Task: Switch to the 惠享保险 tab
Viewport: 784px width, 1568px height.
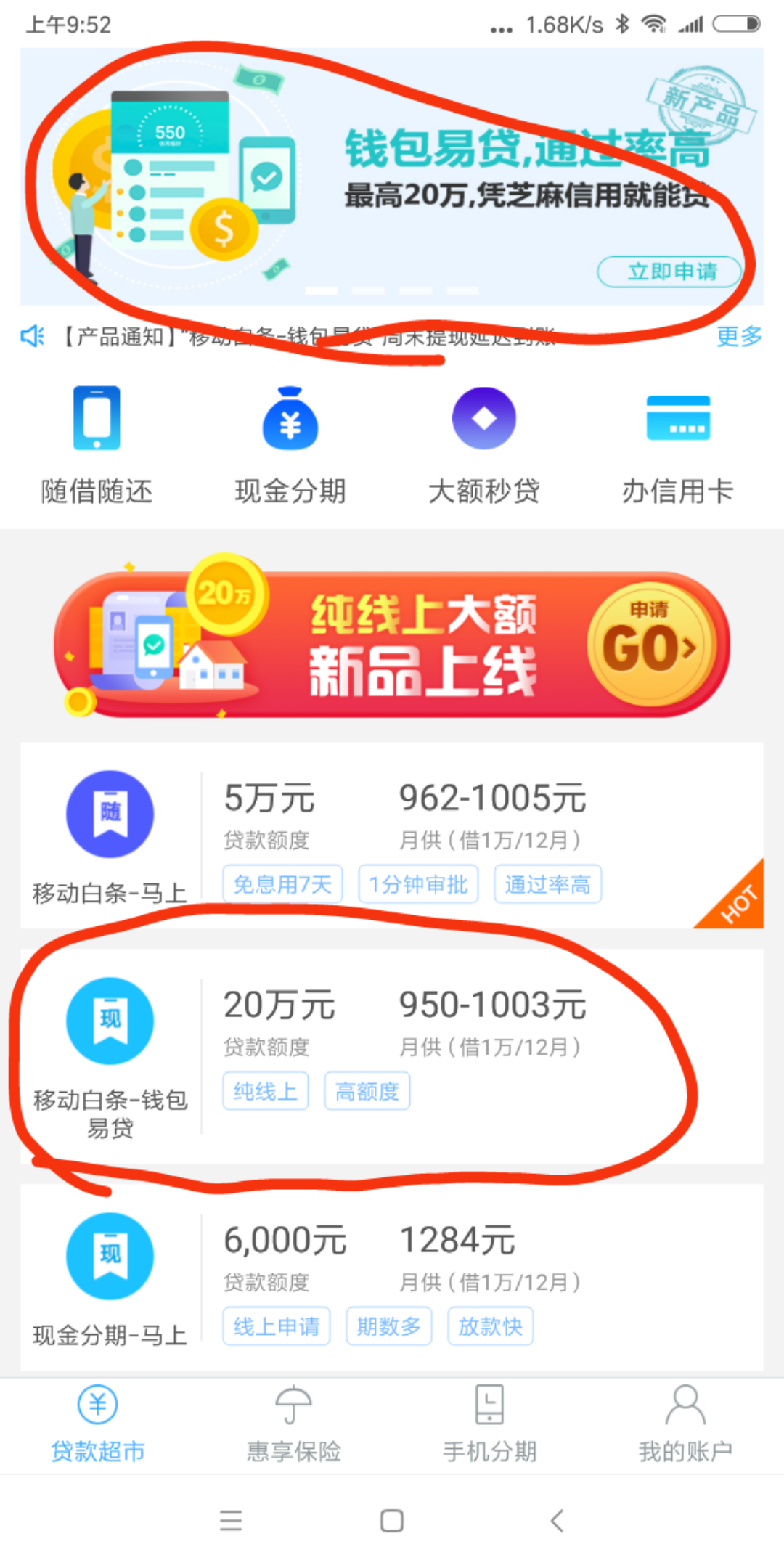Action: pos(294,1425)
